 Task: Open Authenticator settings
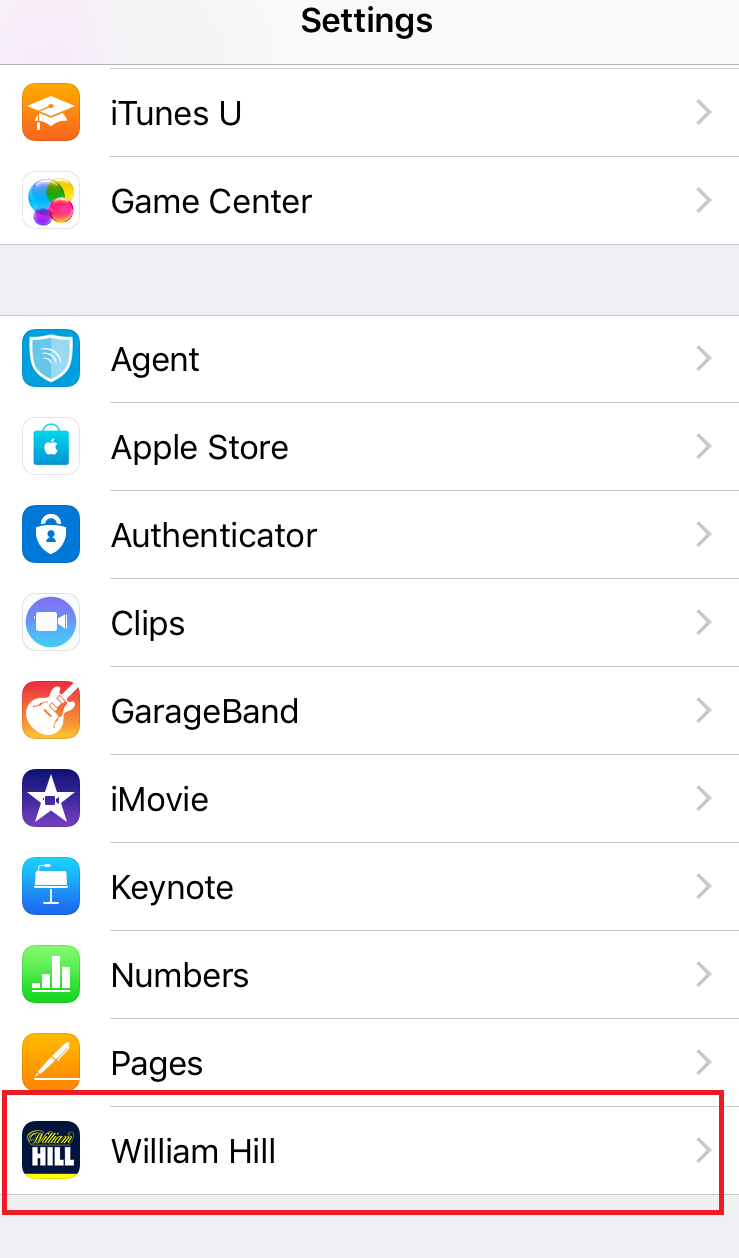[x=369, y=535]
